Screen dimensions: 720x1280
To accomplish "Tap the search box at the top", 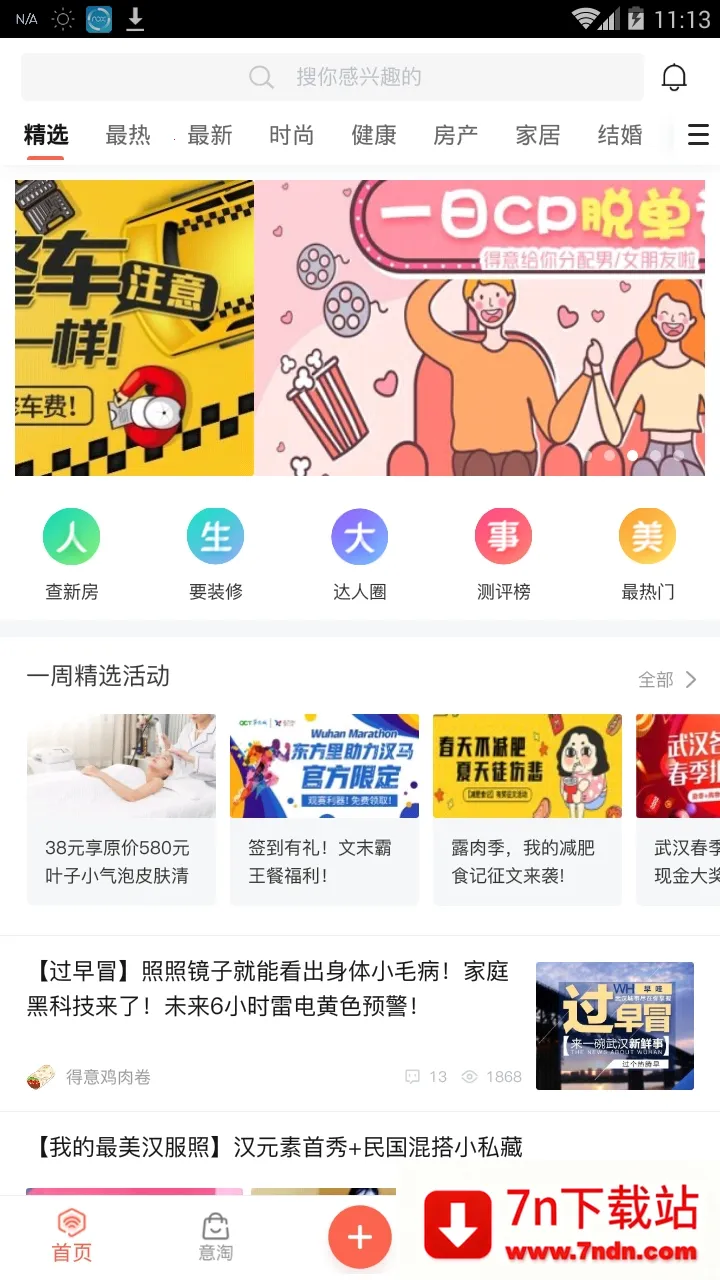I will 332,77.
